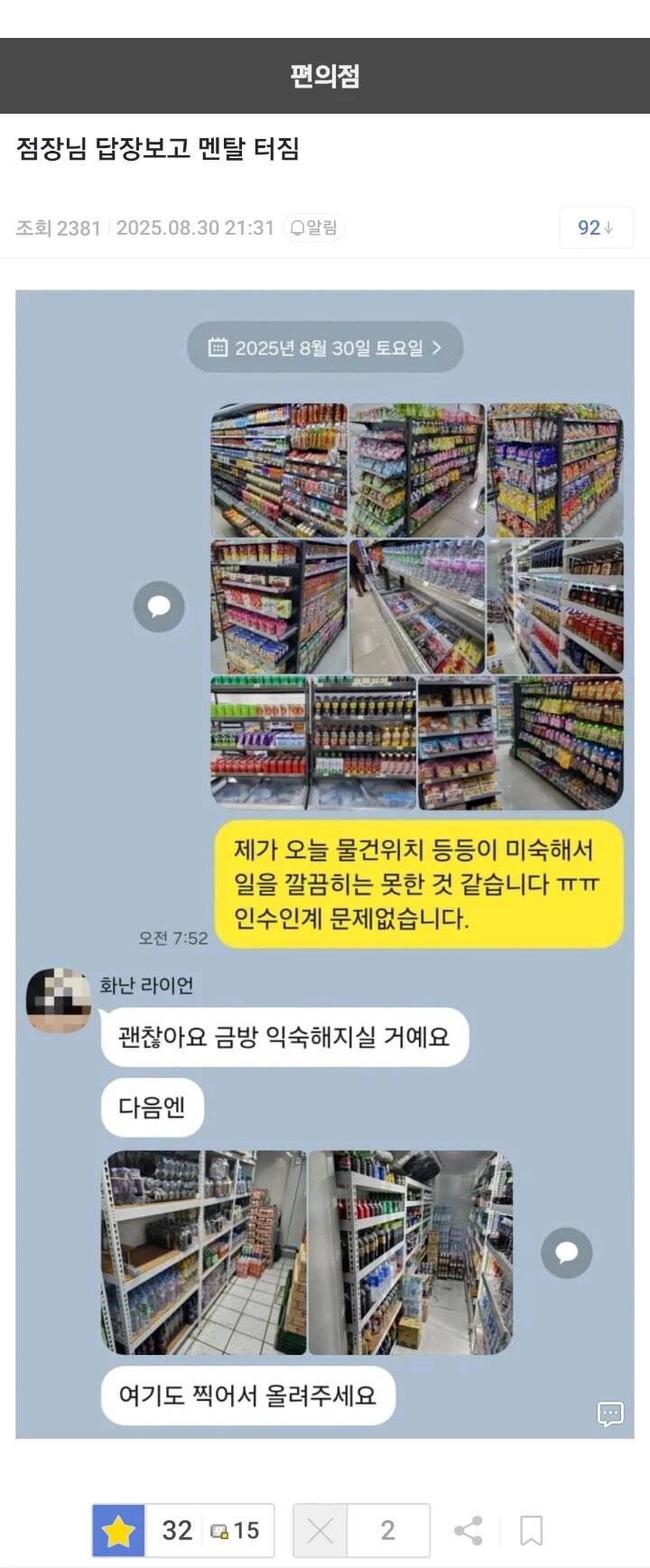Downvote the post with the X button
Image resolution: width=650 pixels, height=1568 pixels.
tap(320, 1530)
